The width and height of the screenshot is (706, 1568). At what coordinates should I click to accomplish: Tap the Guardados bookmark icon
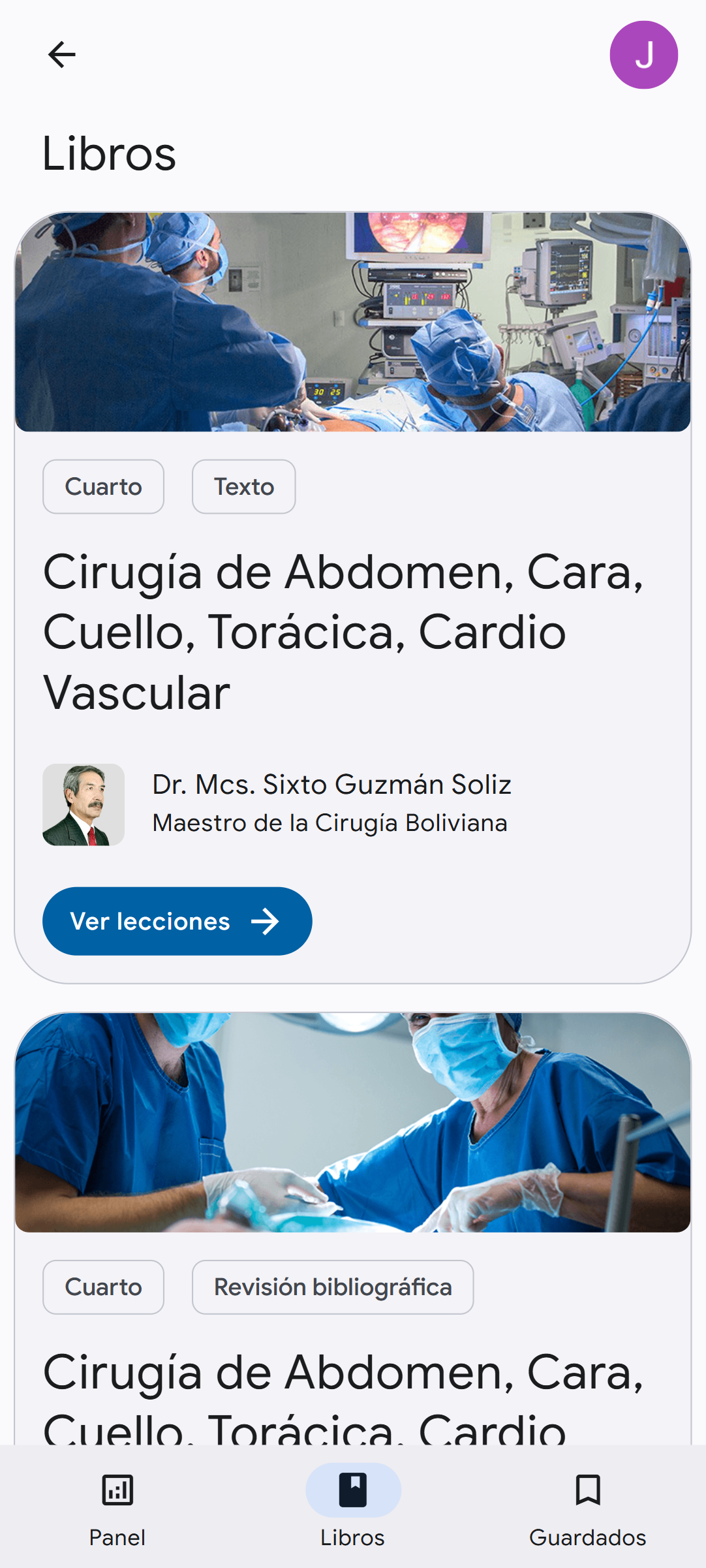[588, 1491]
